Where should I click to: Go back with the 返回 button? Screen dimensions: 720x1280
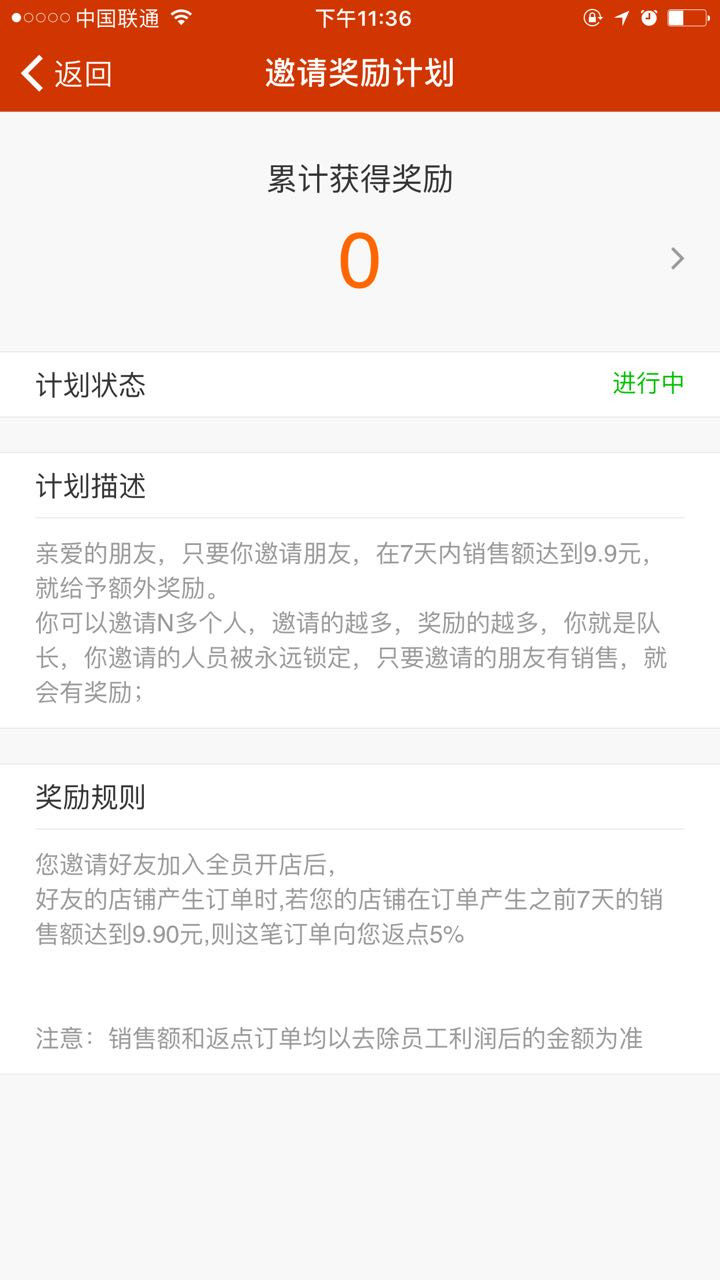click(x=66, y=74)
